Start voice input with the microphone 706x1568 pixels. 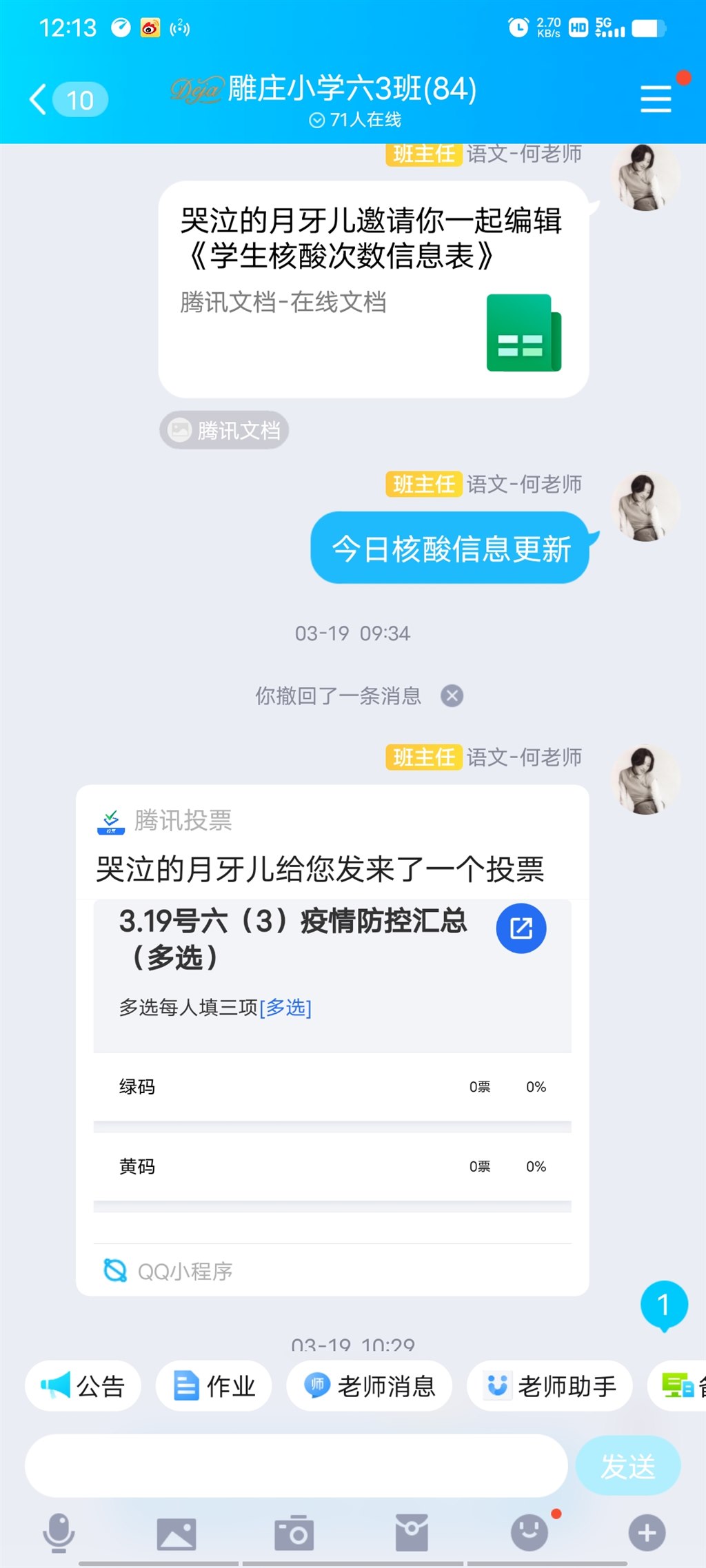[x=59, y=1534]
